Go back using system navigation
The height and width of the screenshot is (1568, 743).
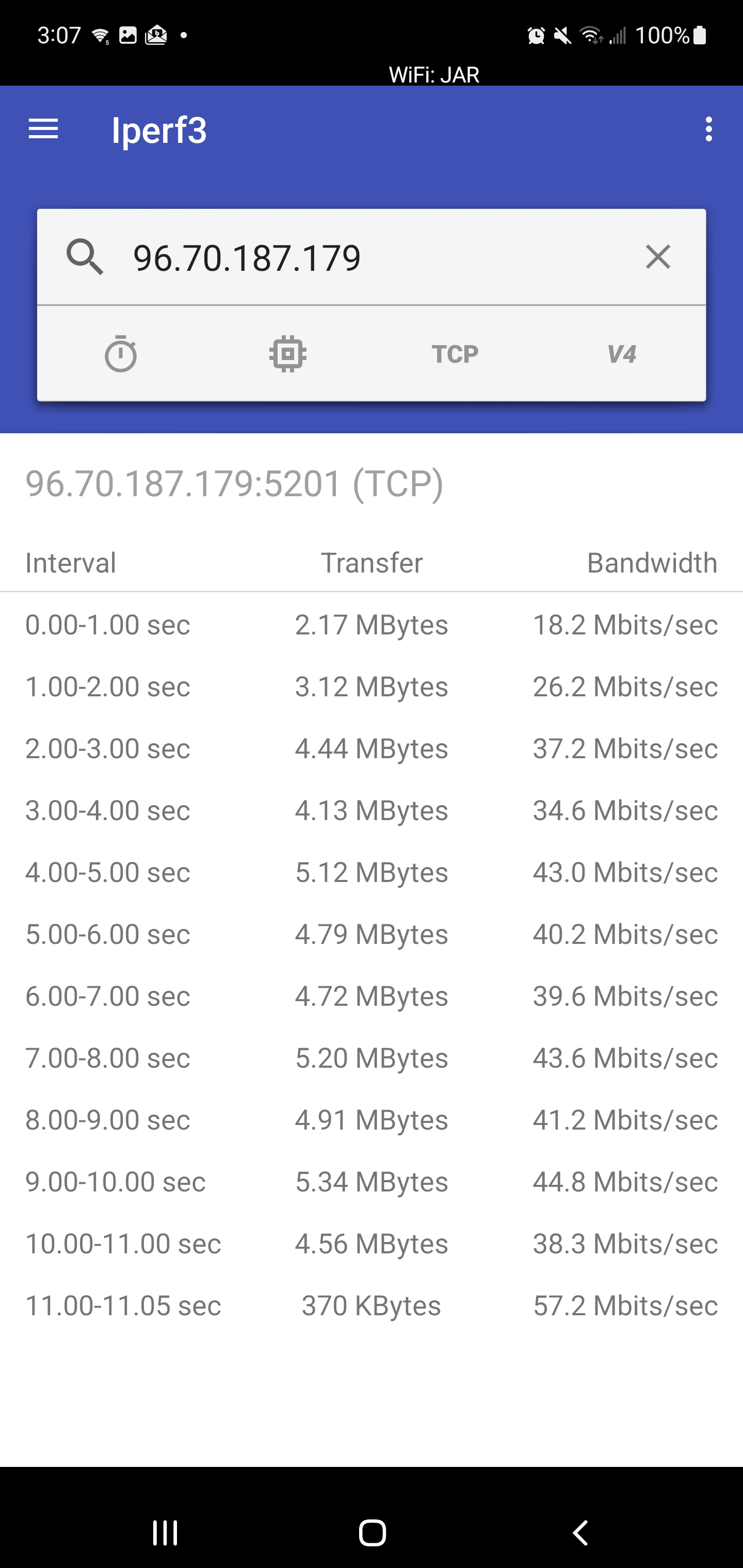pyautogui.click(x=580, y=1532)
